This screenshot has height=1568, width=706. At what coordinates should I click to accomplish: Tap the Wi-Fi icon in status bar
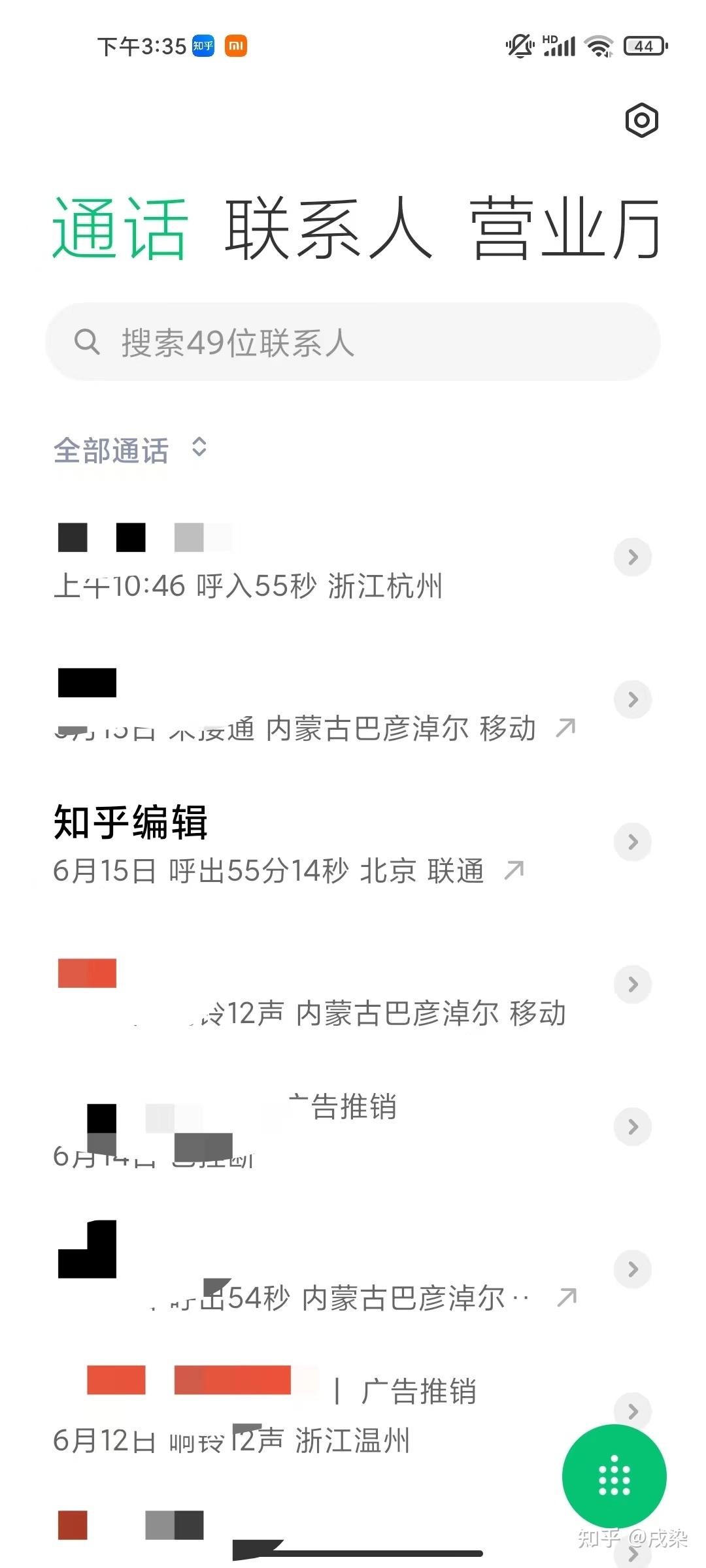click(599, 46)
